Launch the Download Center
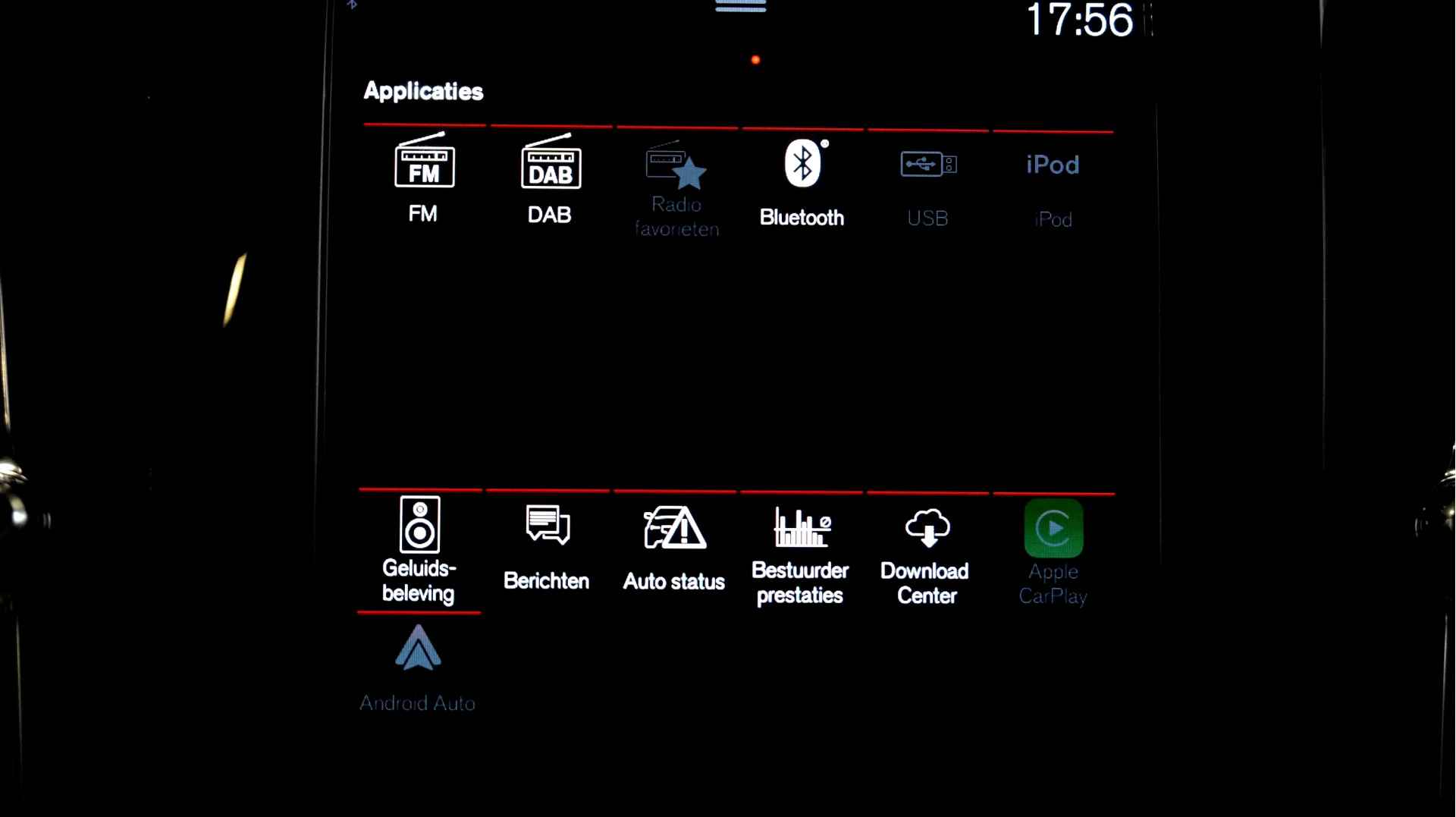Image resolution: width=1456 pixels, height=817 pixels. 926,553
